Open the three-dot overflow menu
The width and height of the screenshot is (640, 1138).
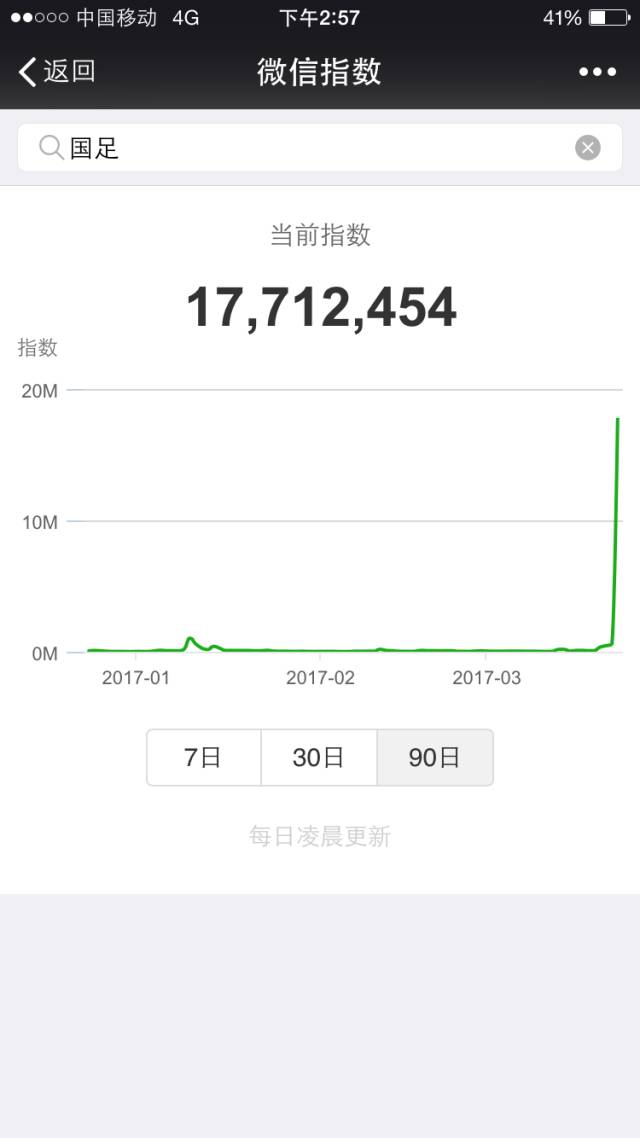click(x=597, y=72)
